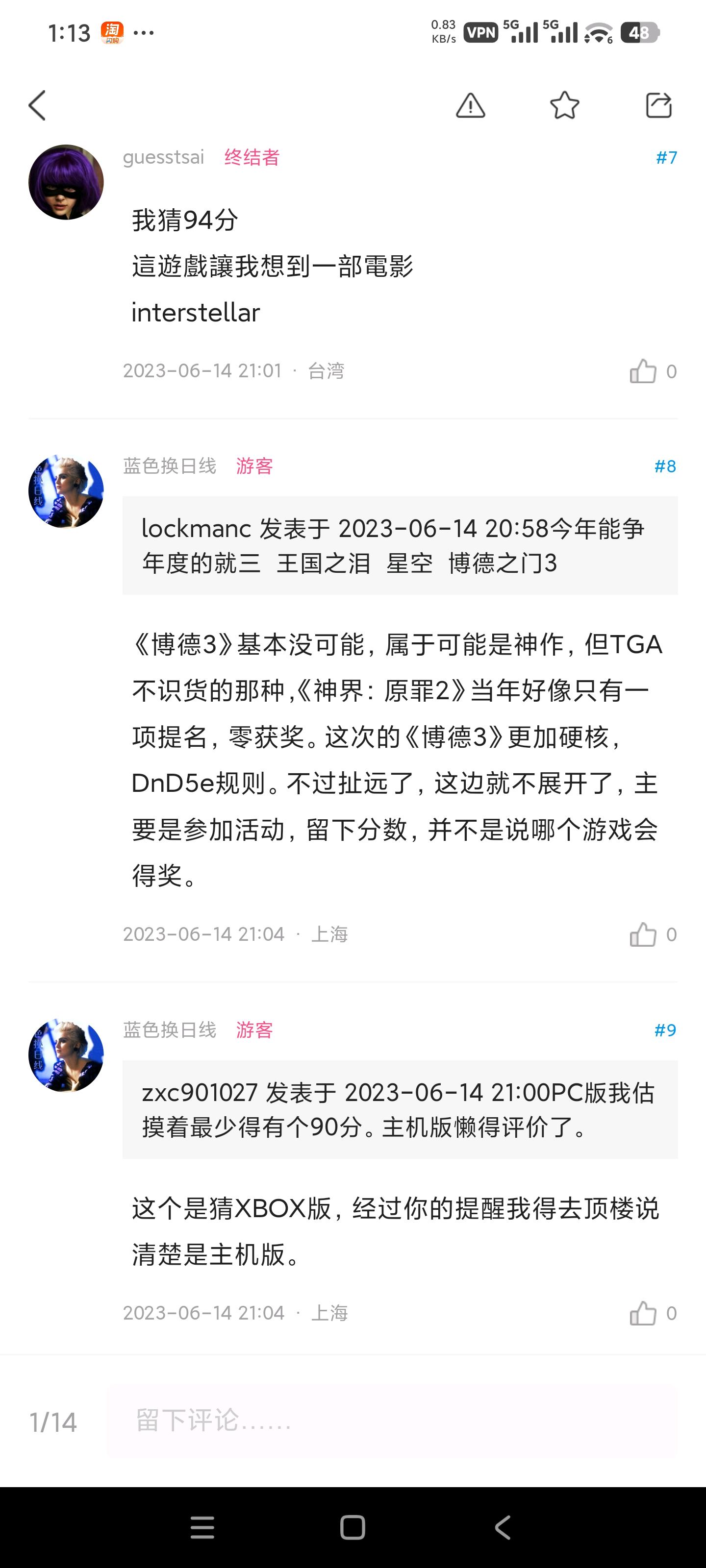The image size is (706, 1568).
Task: Open the username guesstsai
Action: coord(163,157)
